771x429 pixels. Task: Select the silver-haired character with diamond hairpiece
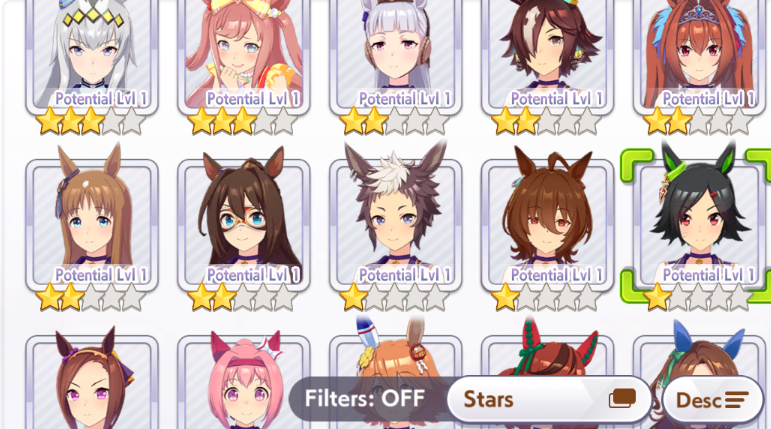coord(91,55)
